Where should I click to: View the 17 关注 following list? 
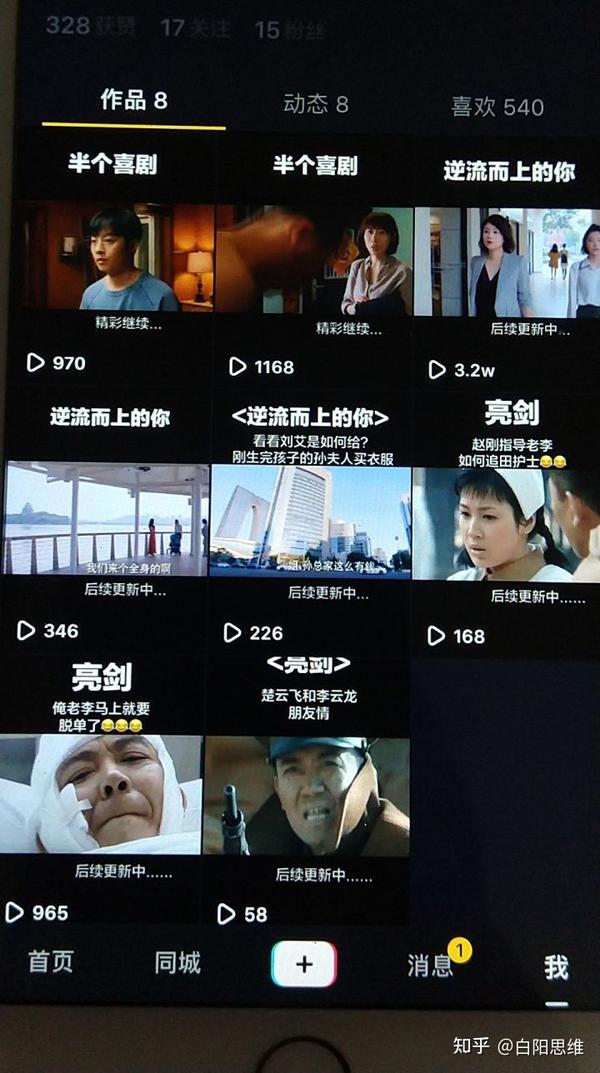point(196,28)
